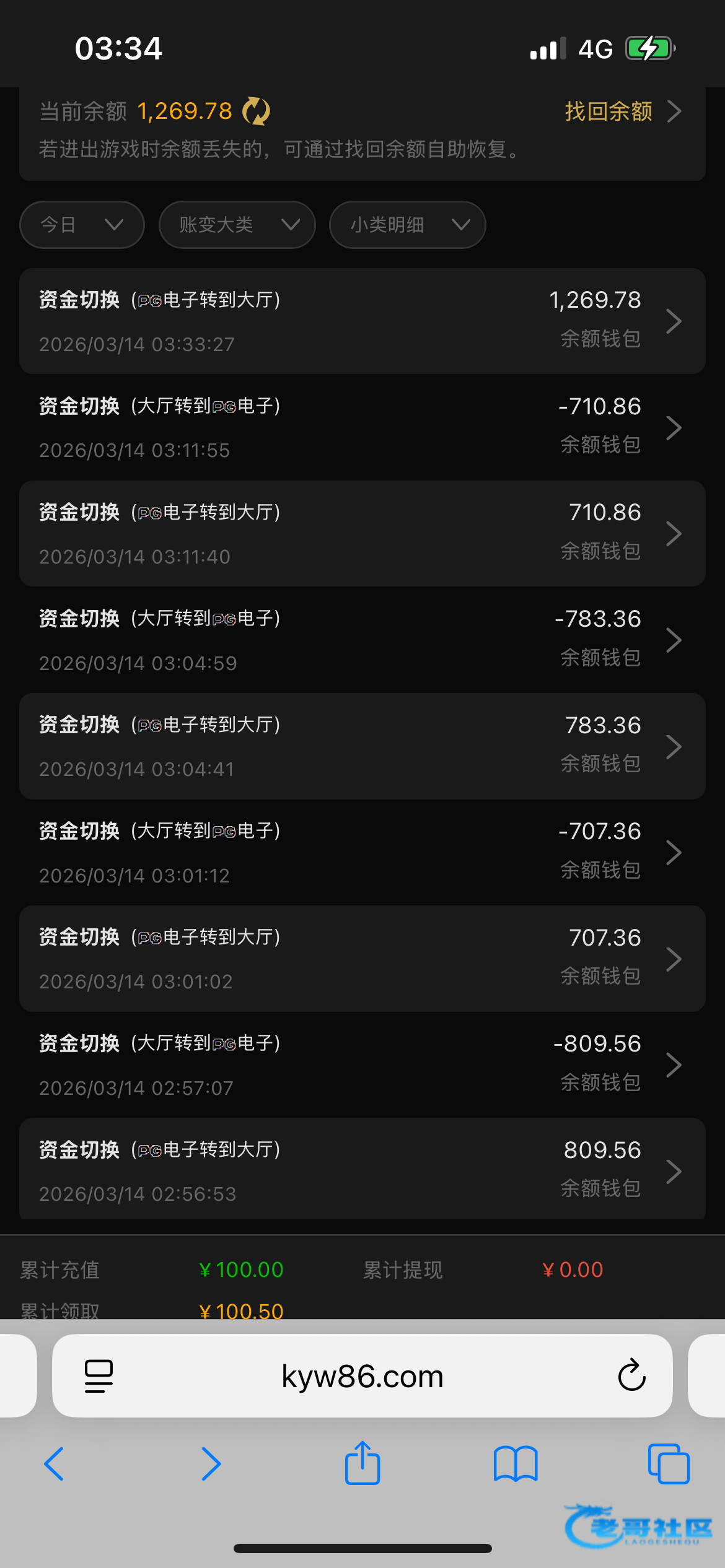Viewport: 725px width, 1568px height.
Task: Share this page from browser toolbar
Action: [x=362, y=1463]
